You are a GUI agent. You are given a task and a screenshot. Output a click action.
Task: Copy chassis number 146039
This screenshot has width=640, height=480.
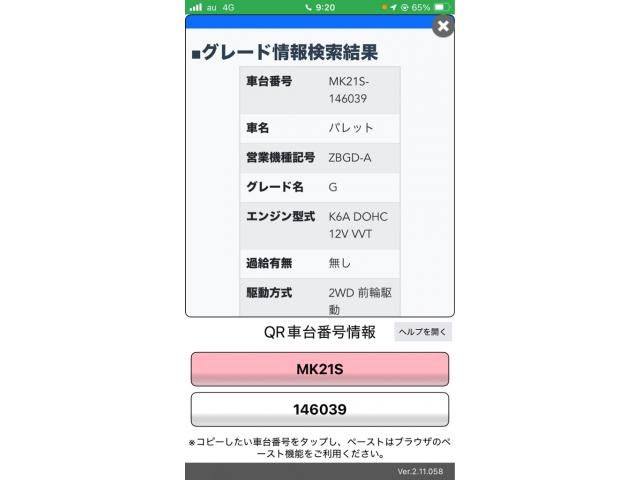pyautogui.click(x=320, y=410)
